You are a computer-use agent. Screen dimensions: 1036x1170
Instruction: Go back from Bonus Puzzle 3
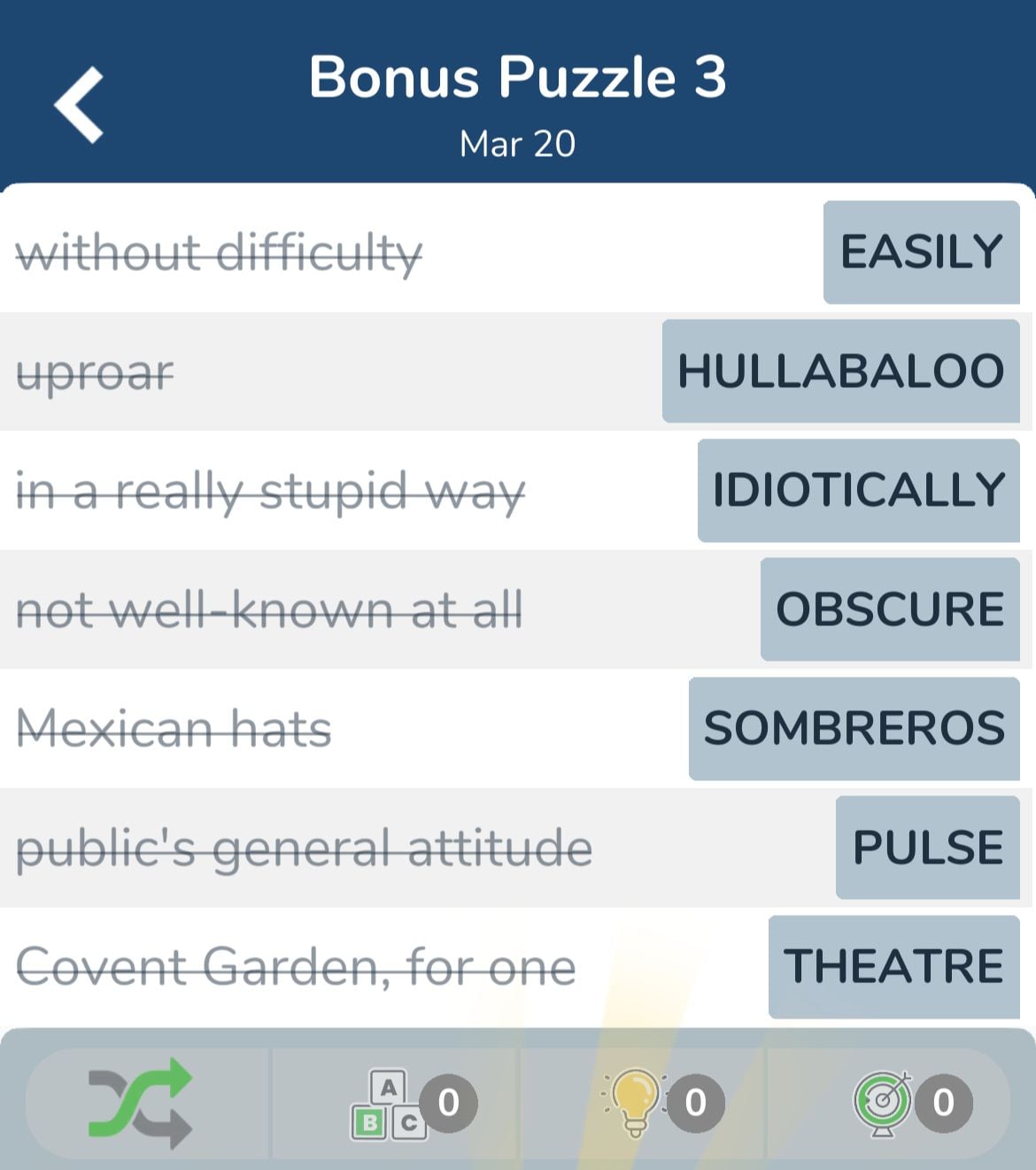pos(80,105)
